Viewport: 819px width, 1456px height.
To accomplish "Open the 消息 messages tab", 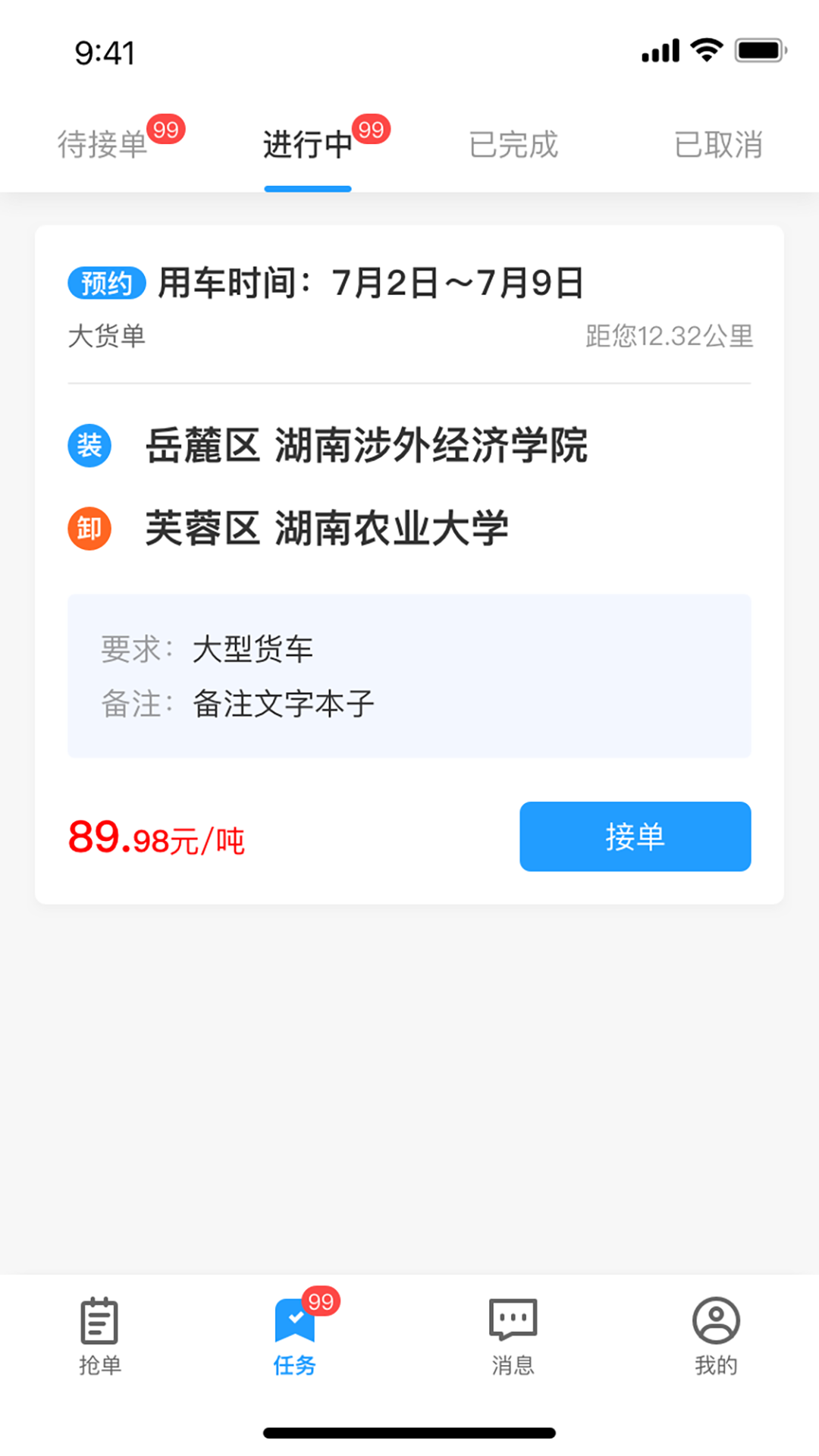I will tap(513, 1336).
